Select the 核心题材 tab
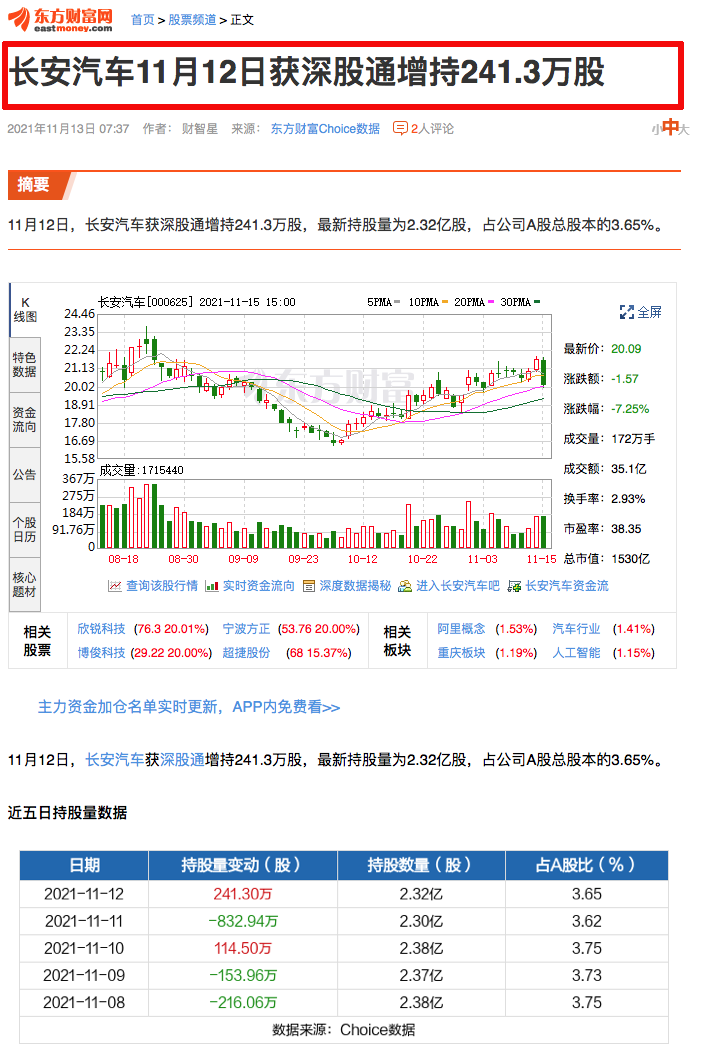Image resolution: width=702 pixels, height=1057 pixels. pyautogui.click(x=24, y=584)
